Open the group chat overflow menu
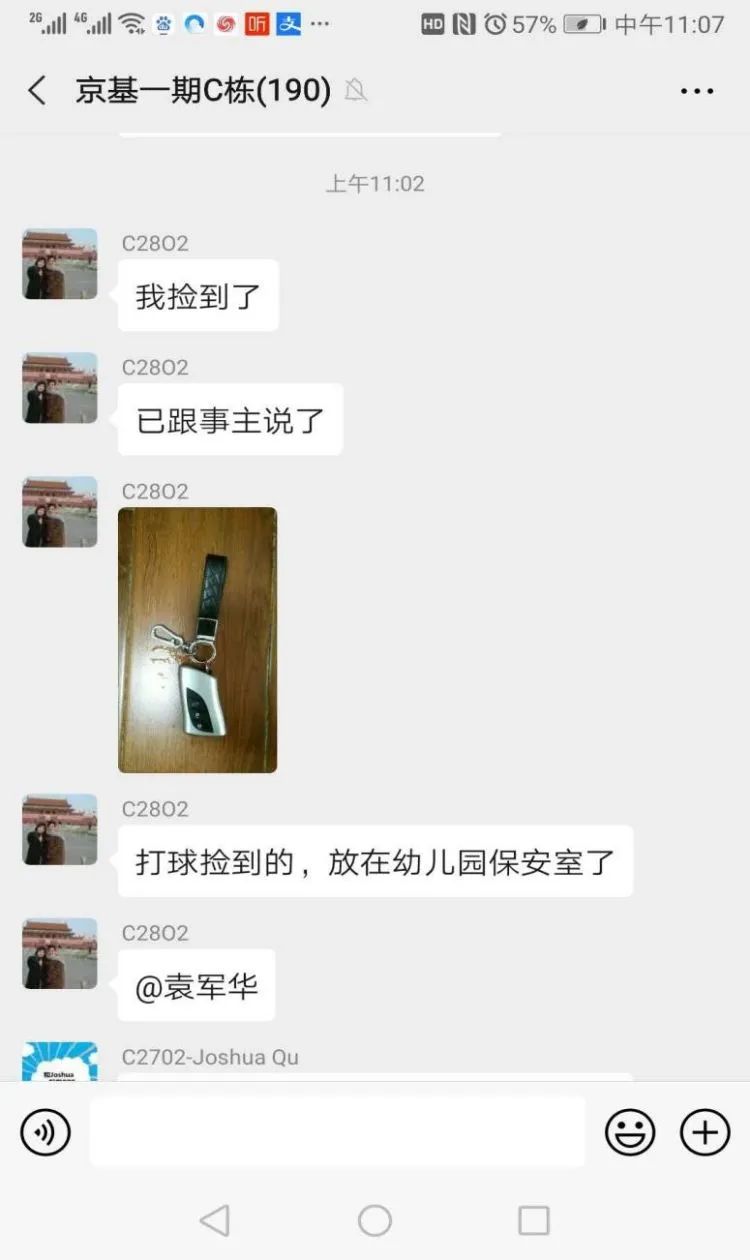This screenshot has width=750, height=1260. (696, 91)
